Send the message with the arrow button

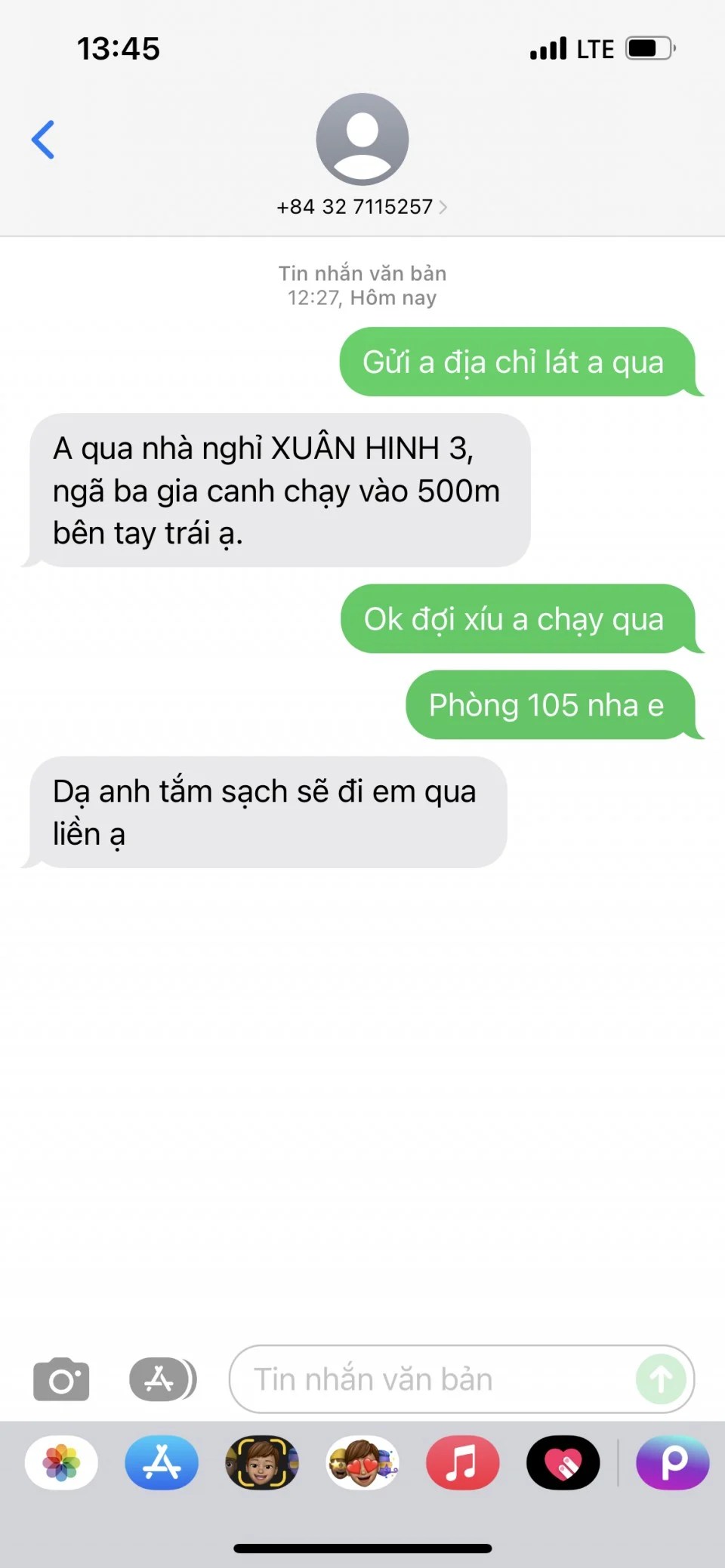tap(661, 1380)
